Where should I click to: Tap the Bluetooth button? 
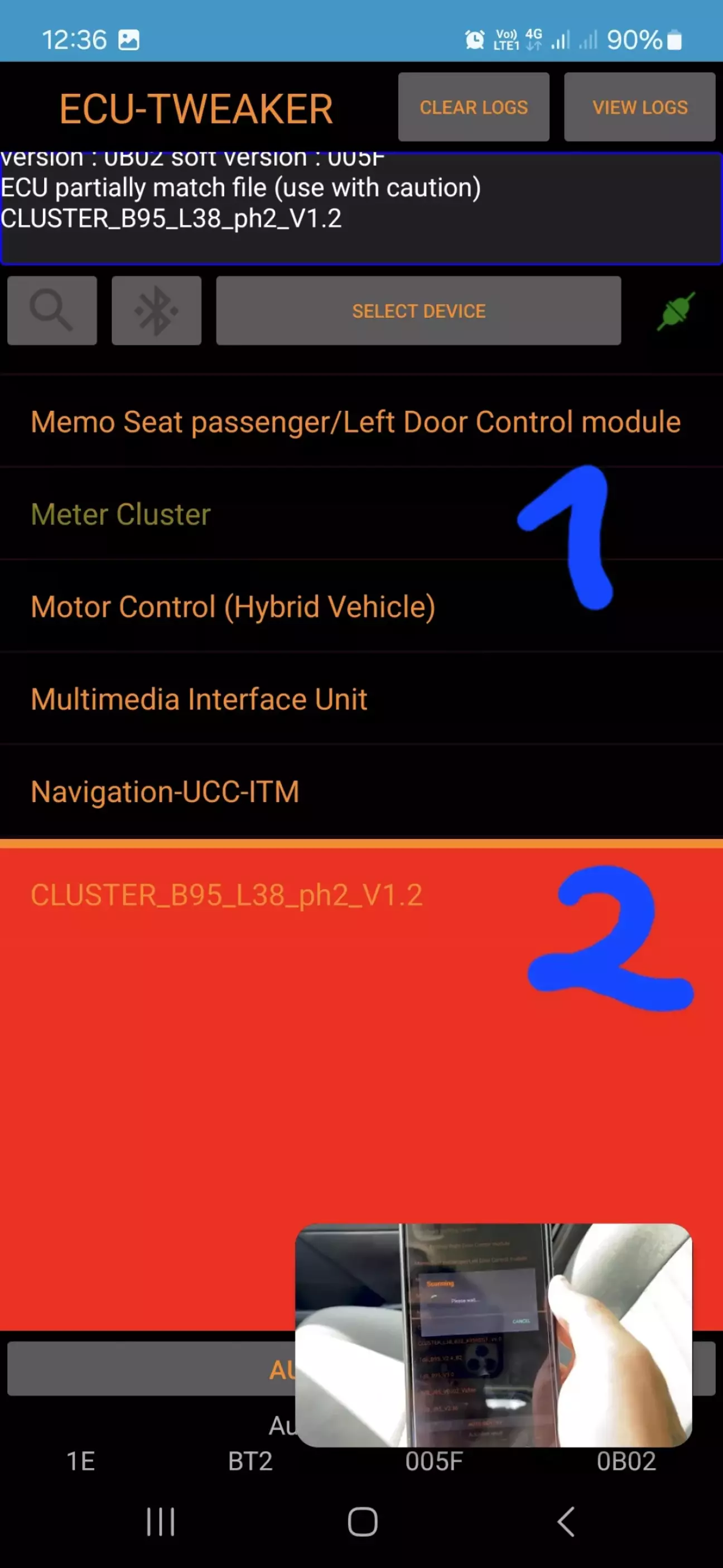tap(156, 310)
